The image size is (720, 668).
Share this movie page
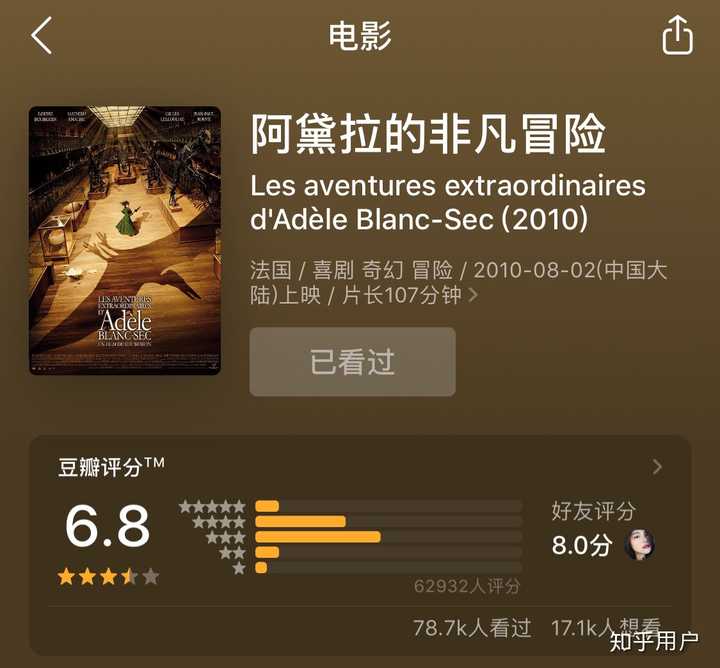[677, 36]
